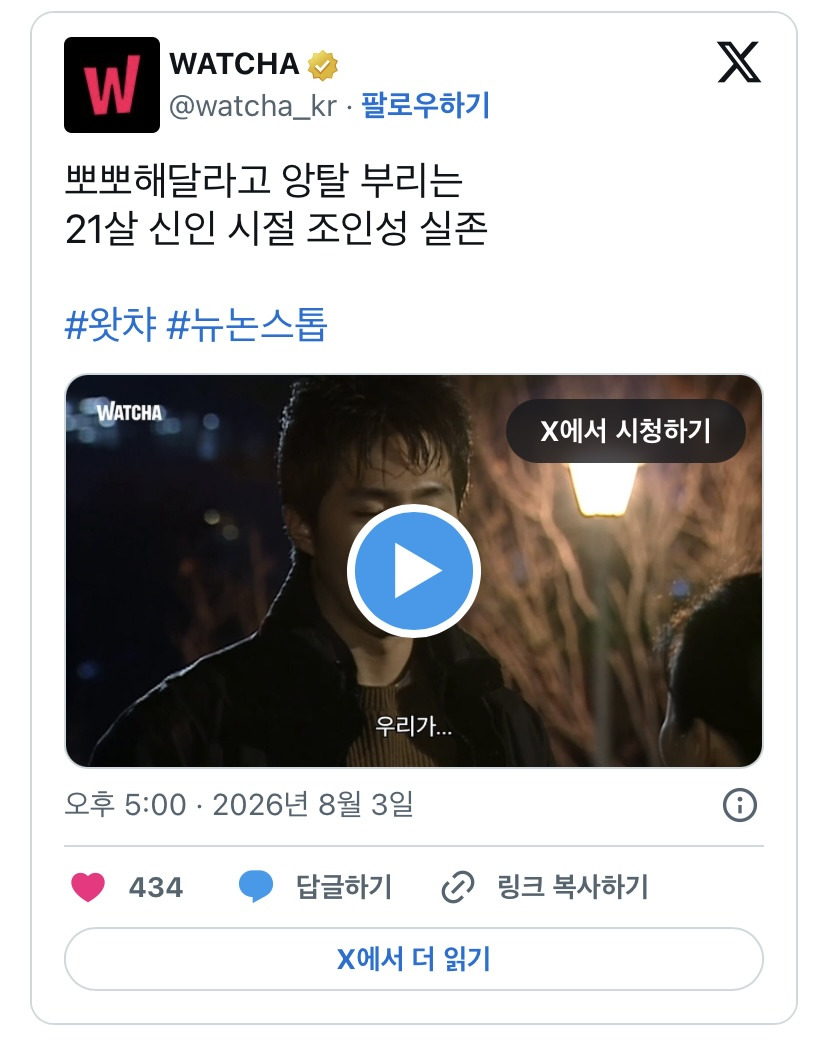Tap 답글하기 to reply
The height and width of the screenshot is (1042, 828).
pyautogui.click(x=316, y=887)
